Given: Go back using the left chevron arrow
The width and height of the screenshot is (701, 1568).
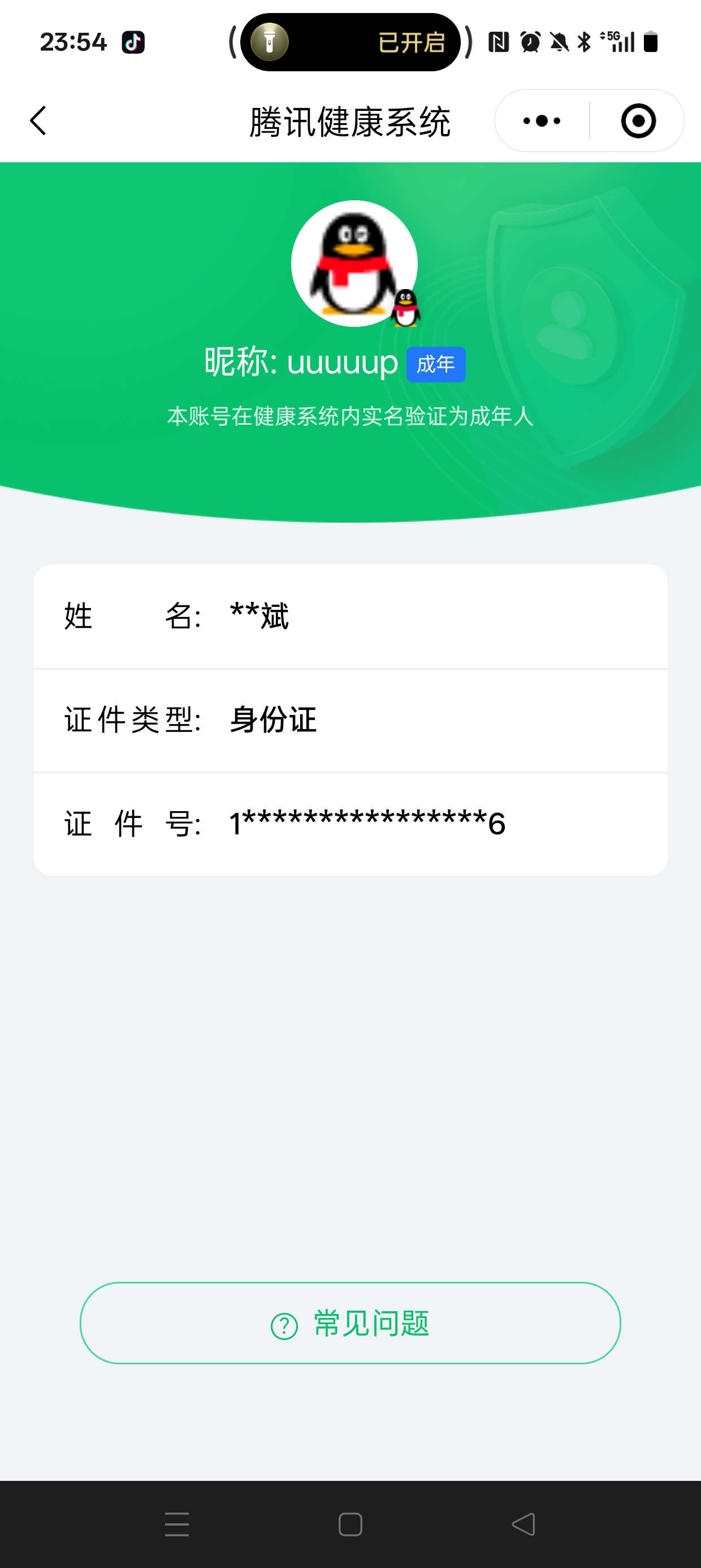Looking at the screenshot, I should point(38,120).
